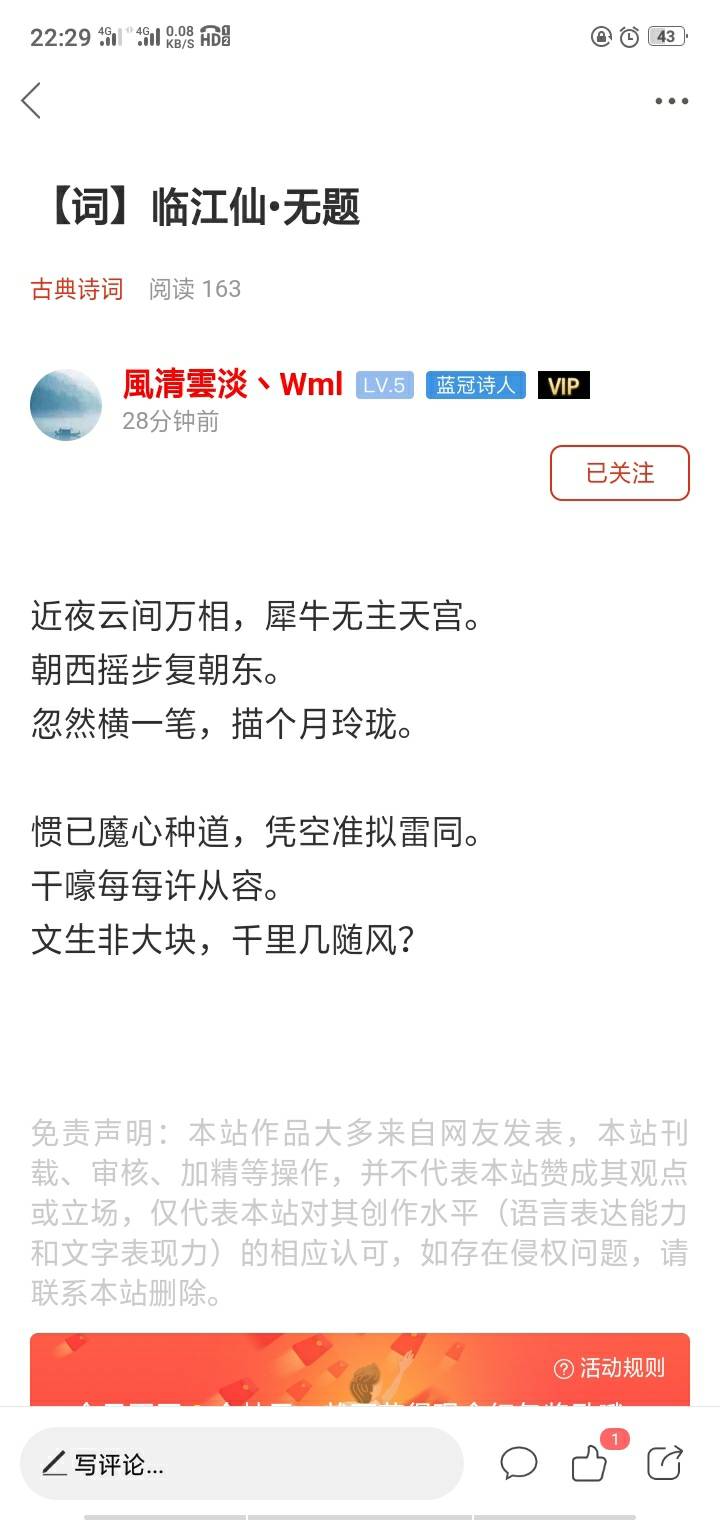Image resolution: width=720 pixels, height=1520 pixels.
Task: Open author 風清雲淡丶Wml's profile avatar
Action: click(66, 405)
